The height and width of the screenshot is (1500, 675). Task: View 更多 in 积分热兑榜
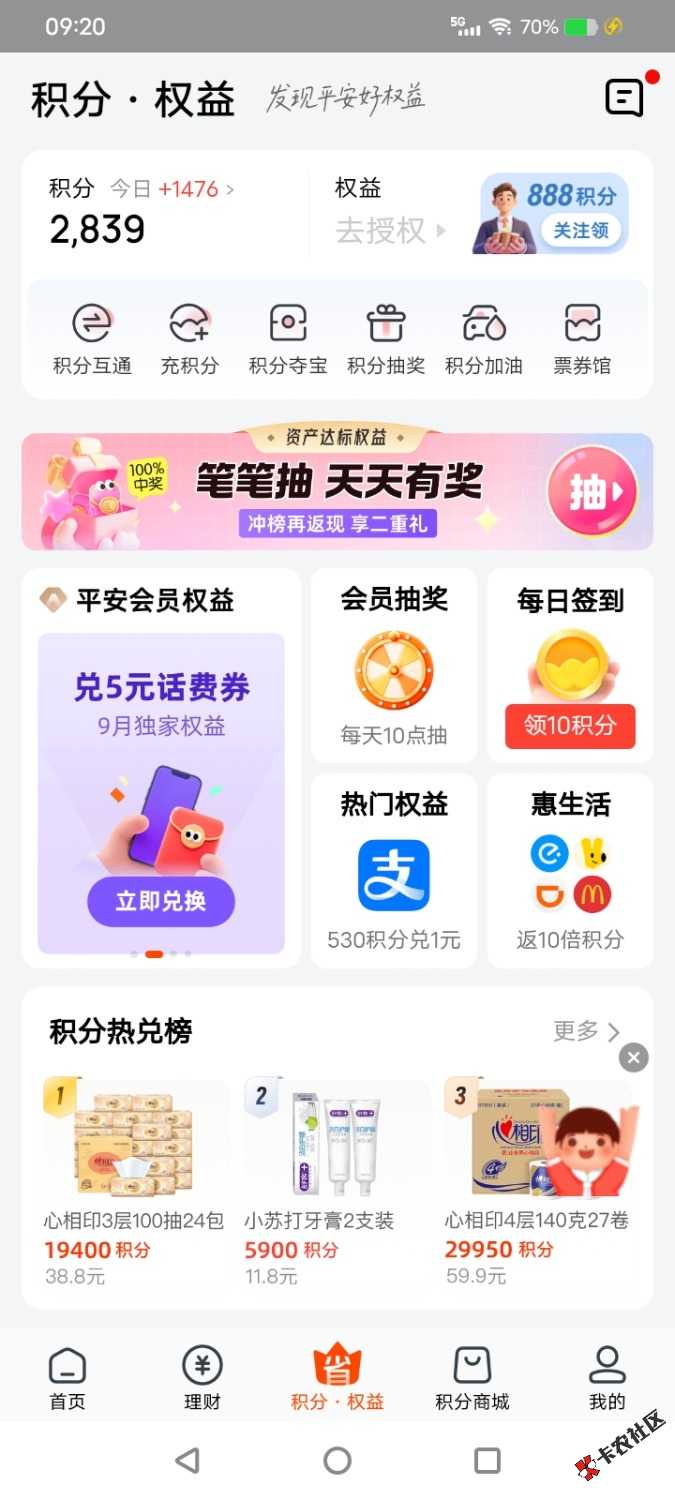[586, 1031]
